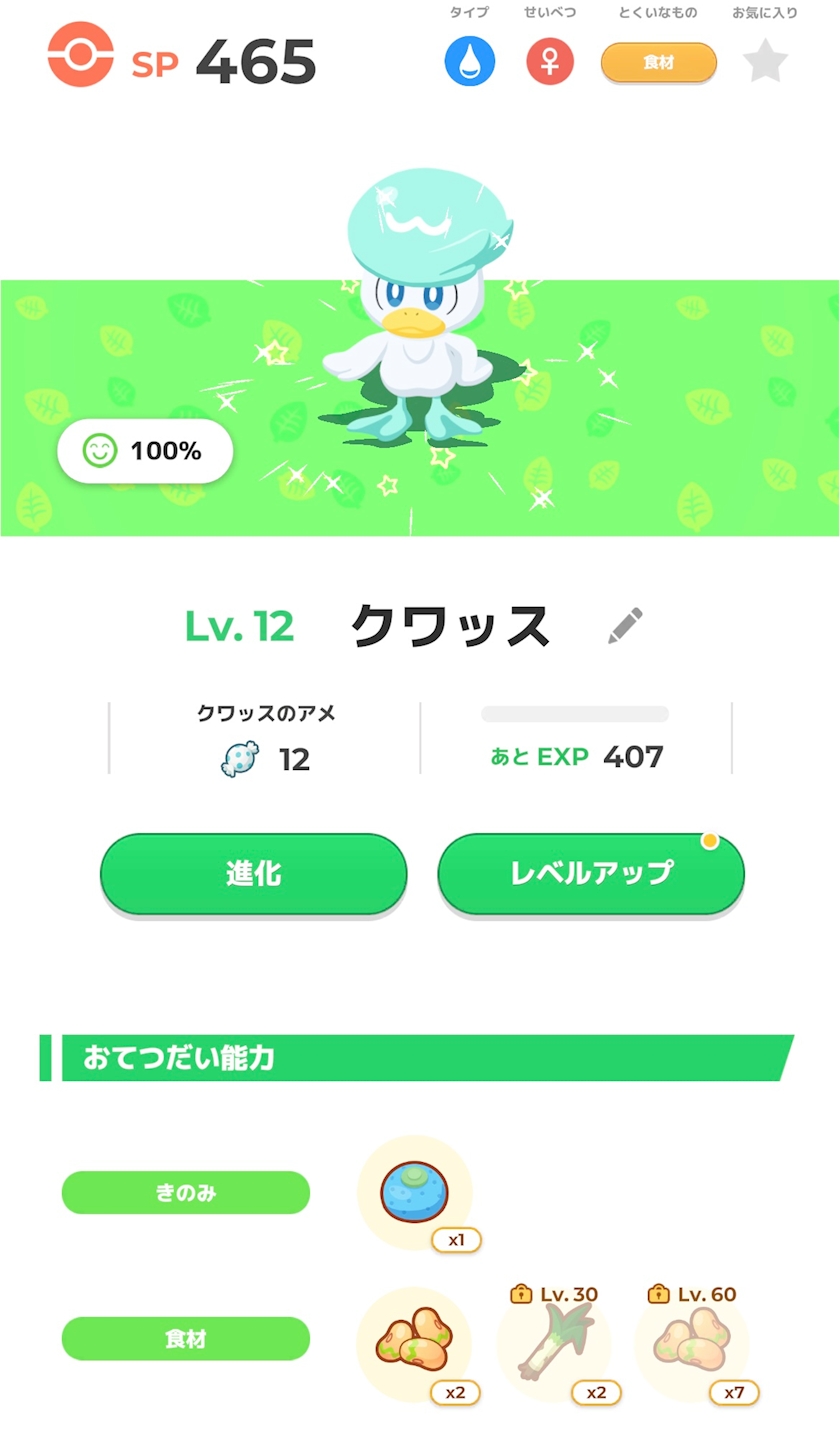This screenshot has width=840, height=1436.
Task: Edit the nickname with the pencil icon
Action: pyautogui.click(x=625, y=626)
